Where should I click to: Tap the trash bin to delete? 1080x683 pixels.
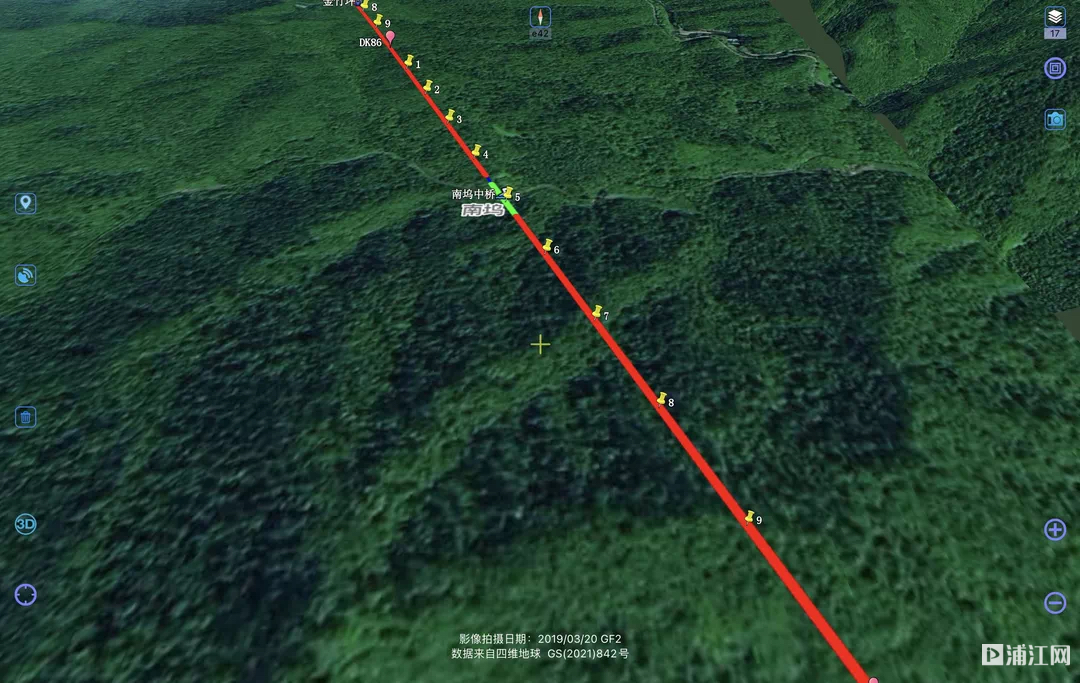(25, 417)
